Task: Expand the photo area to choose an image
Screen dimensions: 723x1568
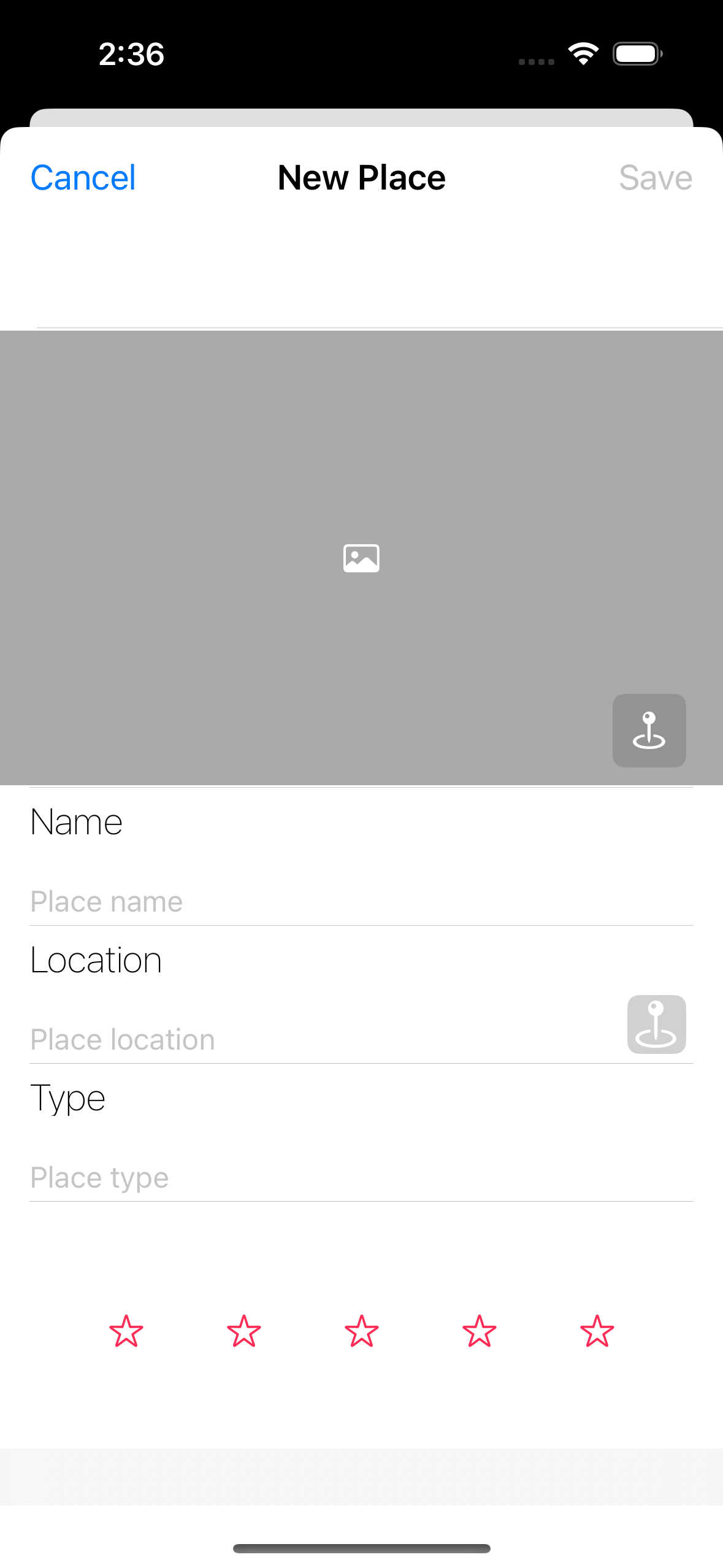Action: (361, 557)
